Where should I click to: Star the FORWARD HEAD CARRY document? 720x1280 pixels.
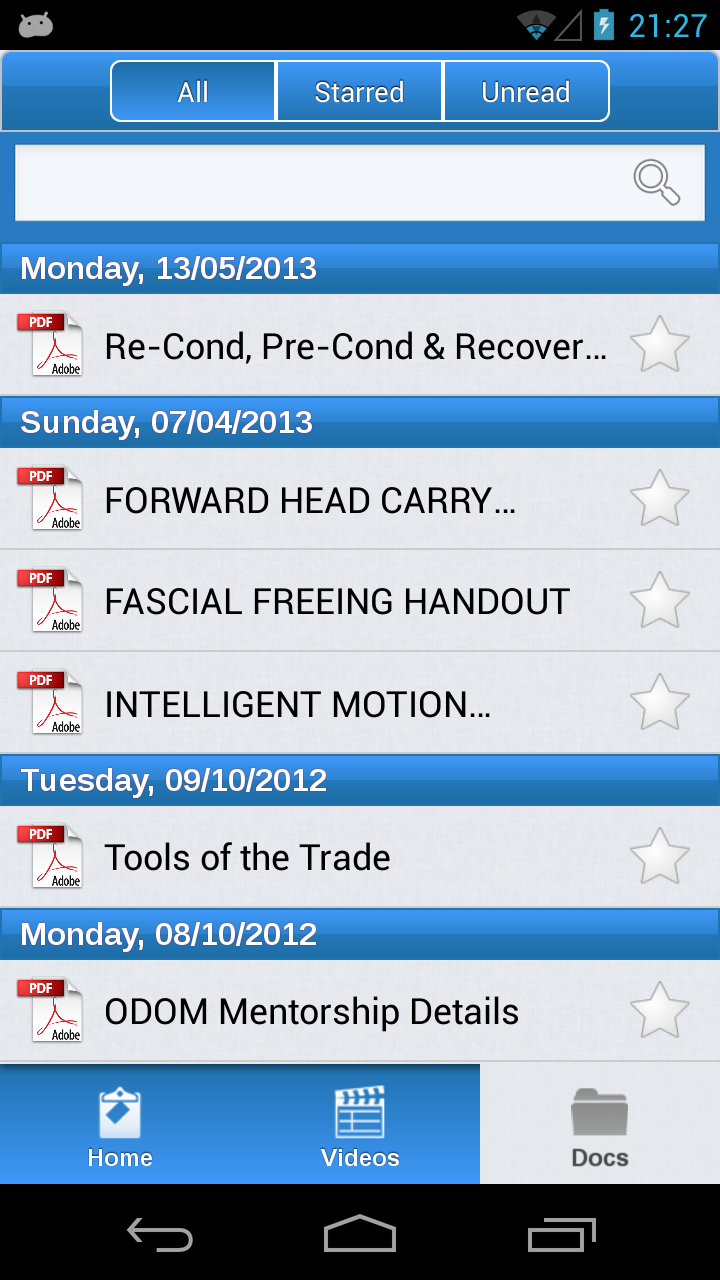click(660, 499)
